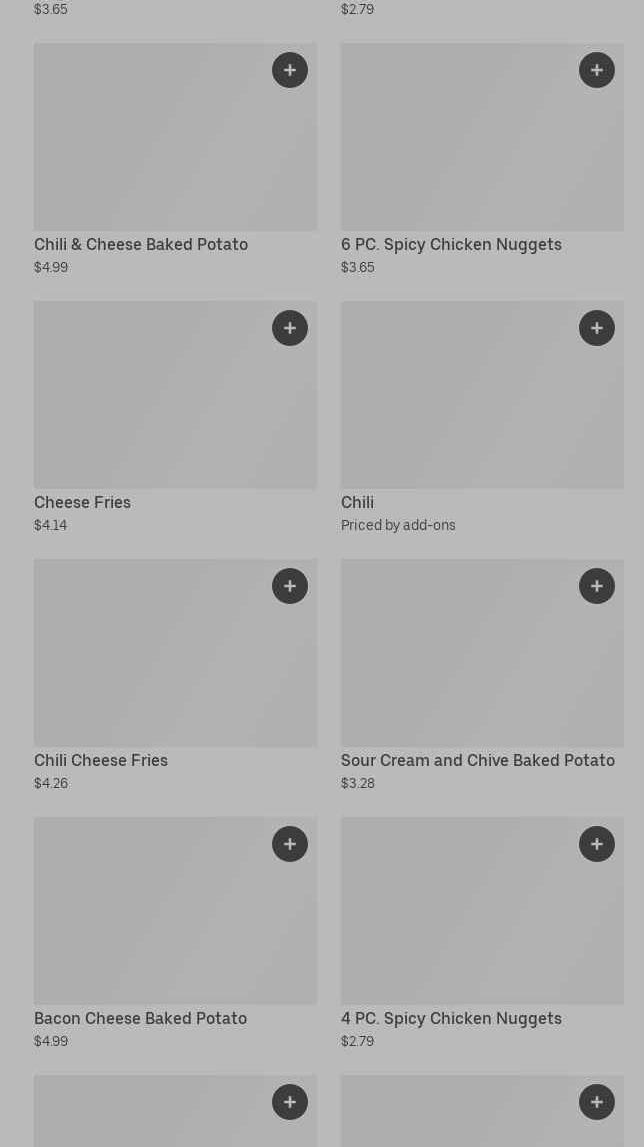Screen dimensions: 644x1147
Task: Add 6 PC. Spicy Chicken Nuggets
Action: coord(597,70)
